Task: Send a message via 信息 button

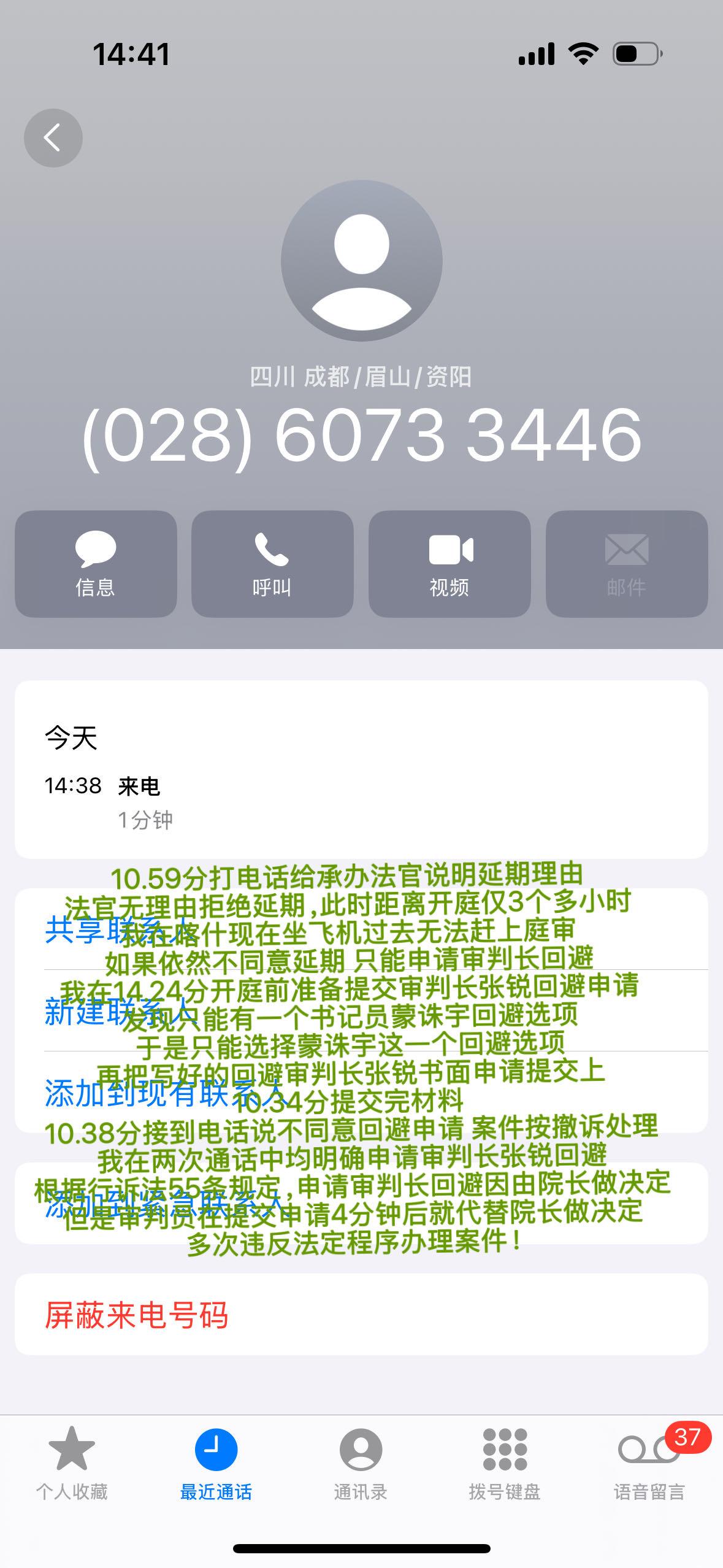Action: click(96, 564)
